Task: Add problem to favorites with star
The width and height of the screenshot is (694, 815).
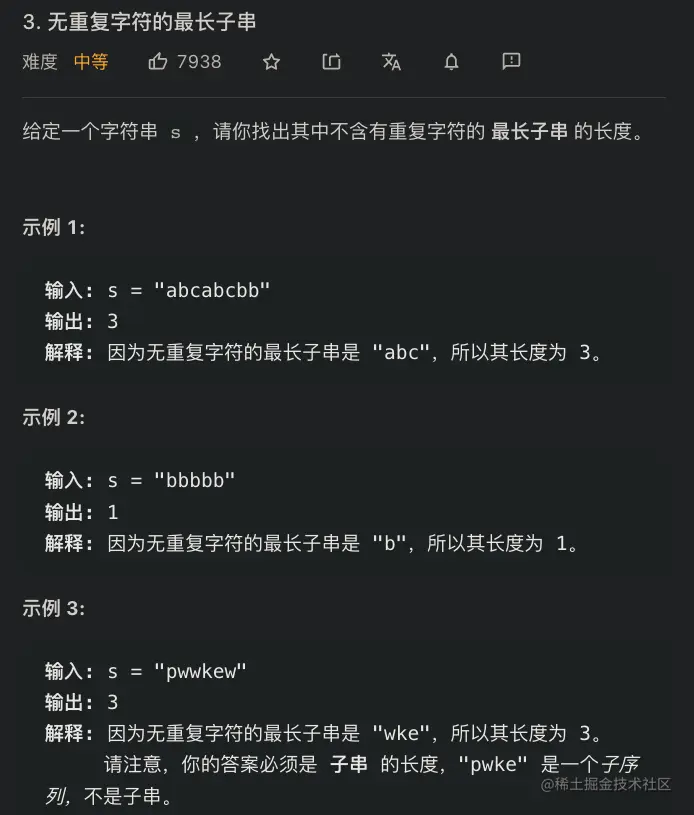Action: pyautogui.click(x=271, y=62)
